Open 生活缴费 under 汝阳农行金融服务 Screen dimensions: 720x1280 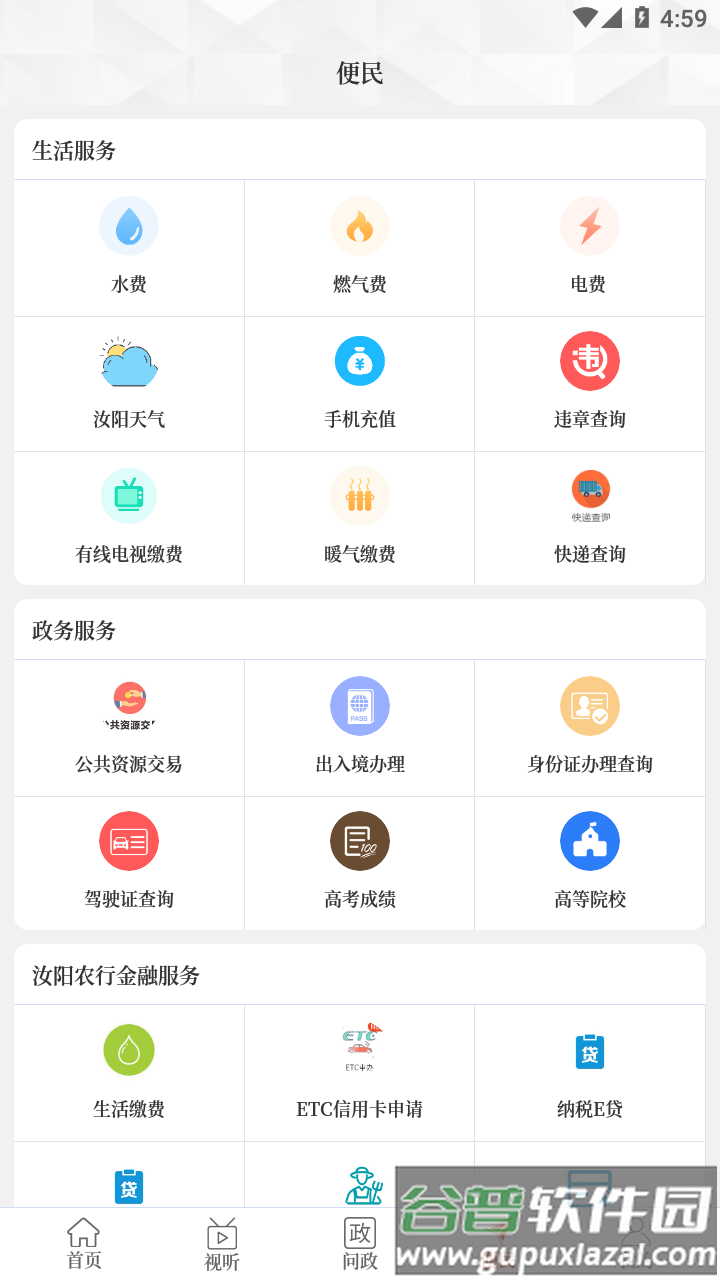click(129, 1072)
